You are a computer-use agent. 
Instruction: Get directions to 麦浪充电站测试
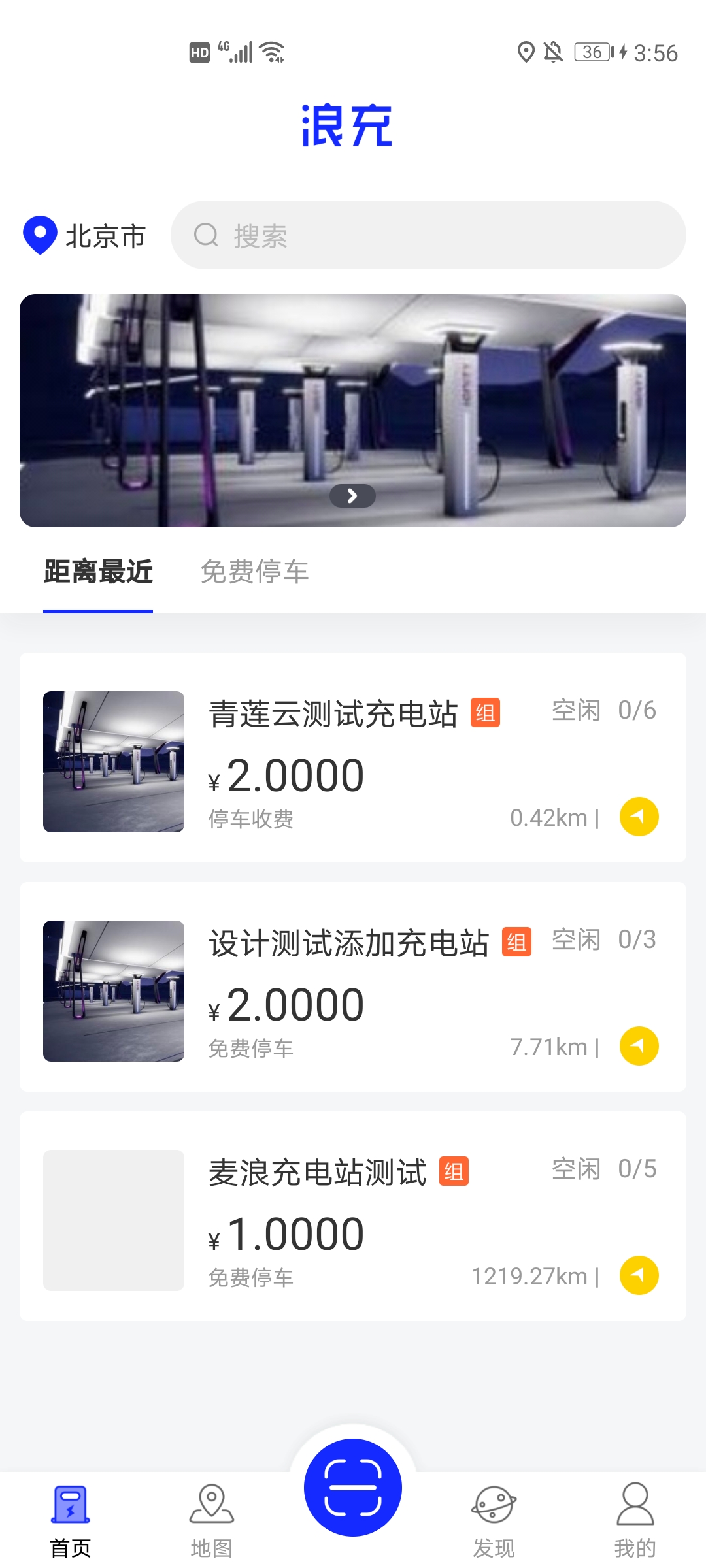[x=639, y=1275]
